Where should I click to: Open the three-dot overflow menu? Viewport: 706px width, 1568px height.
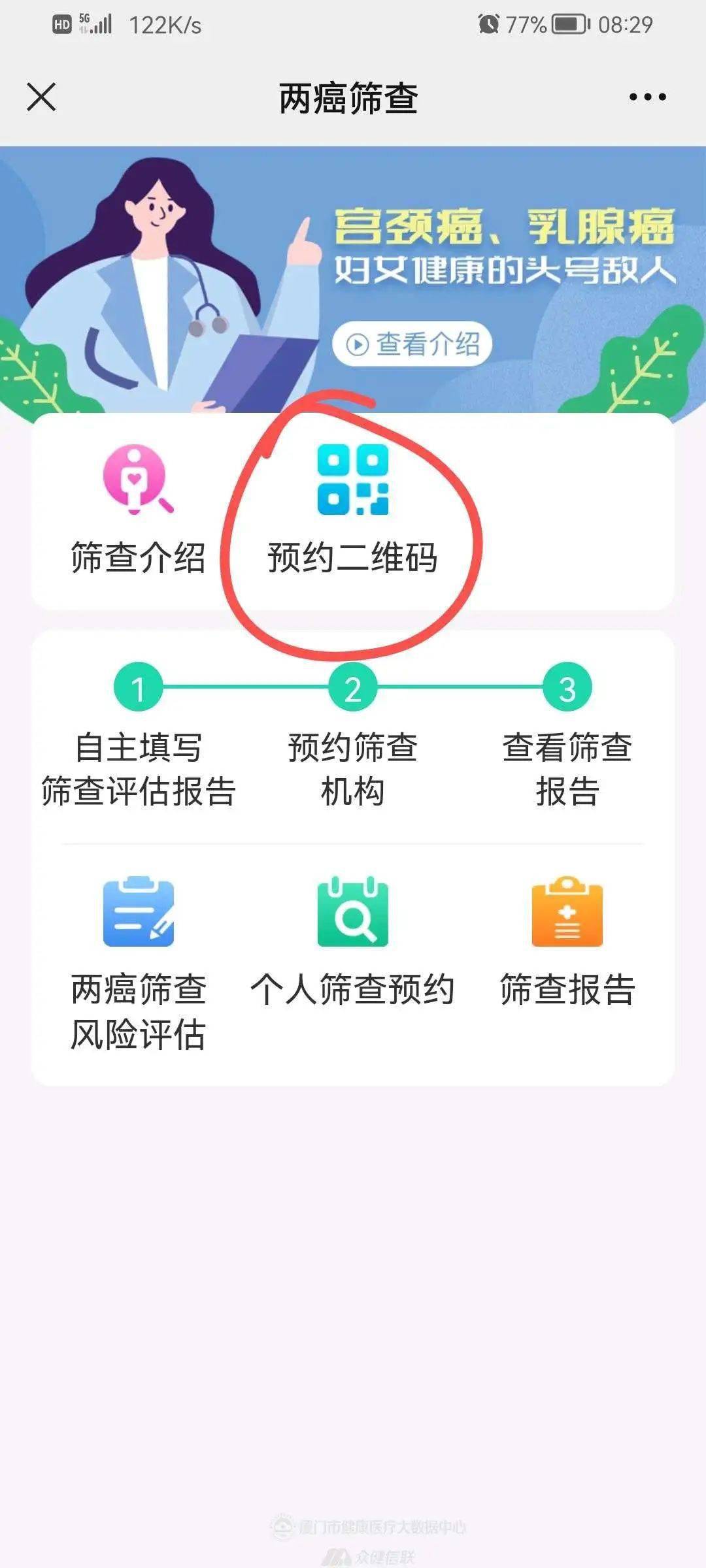point(647,97)
